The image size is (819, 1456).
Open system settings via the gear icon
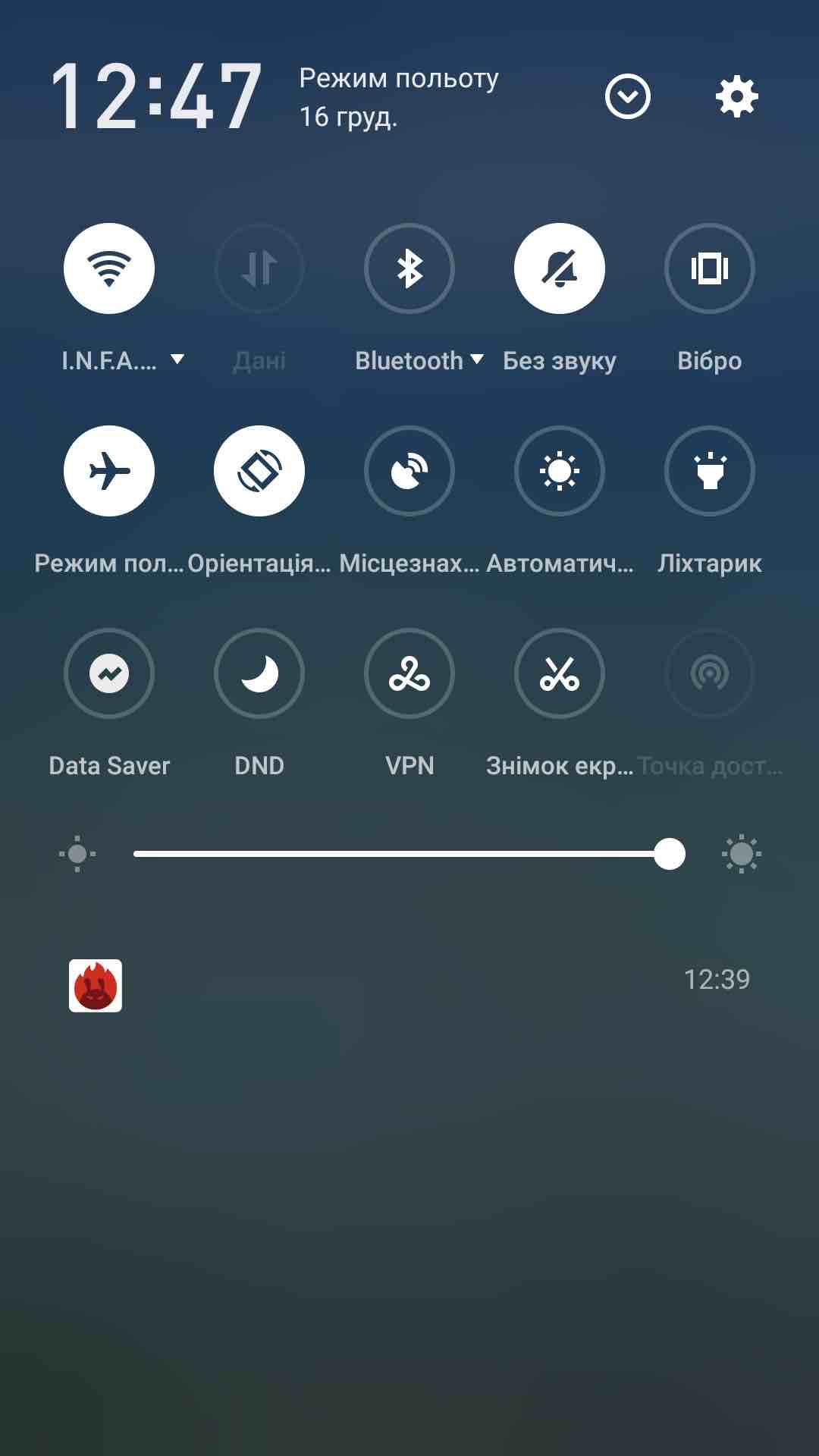tap(736, 97)
